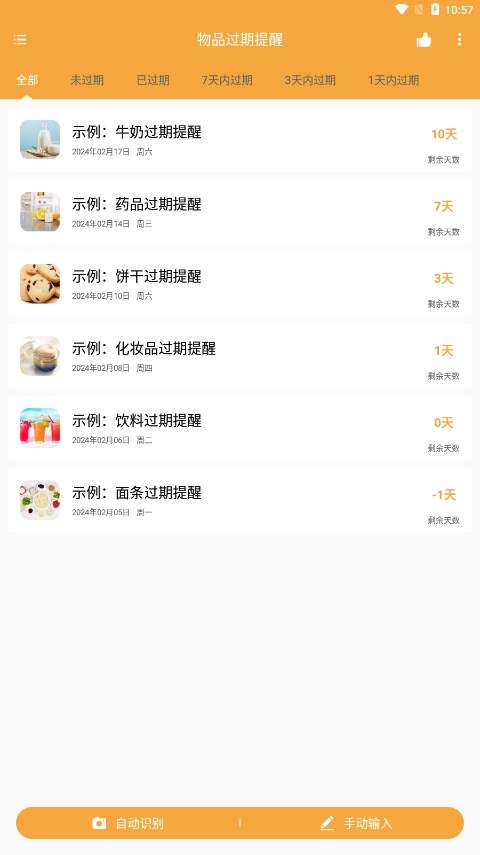Open the 化妆品过期提醒 item
The image size is (480, 855).
click(x=240, y=356)
